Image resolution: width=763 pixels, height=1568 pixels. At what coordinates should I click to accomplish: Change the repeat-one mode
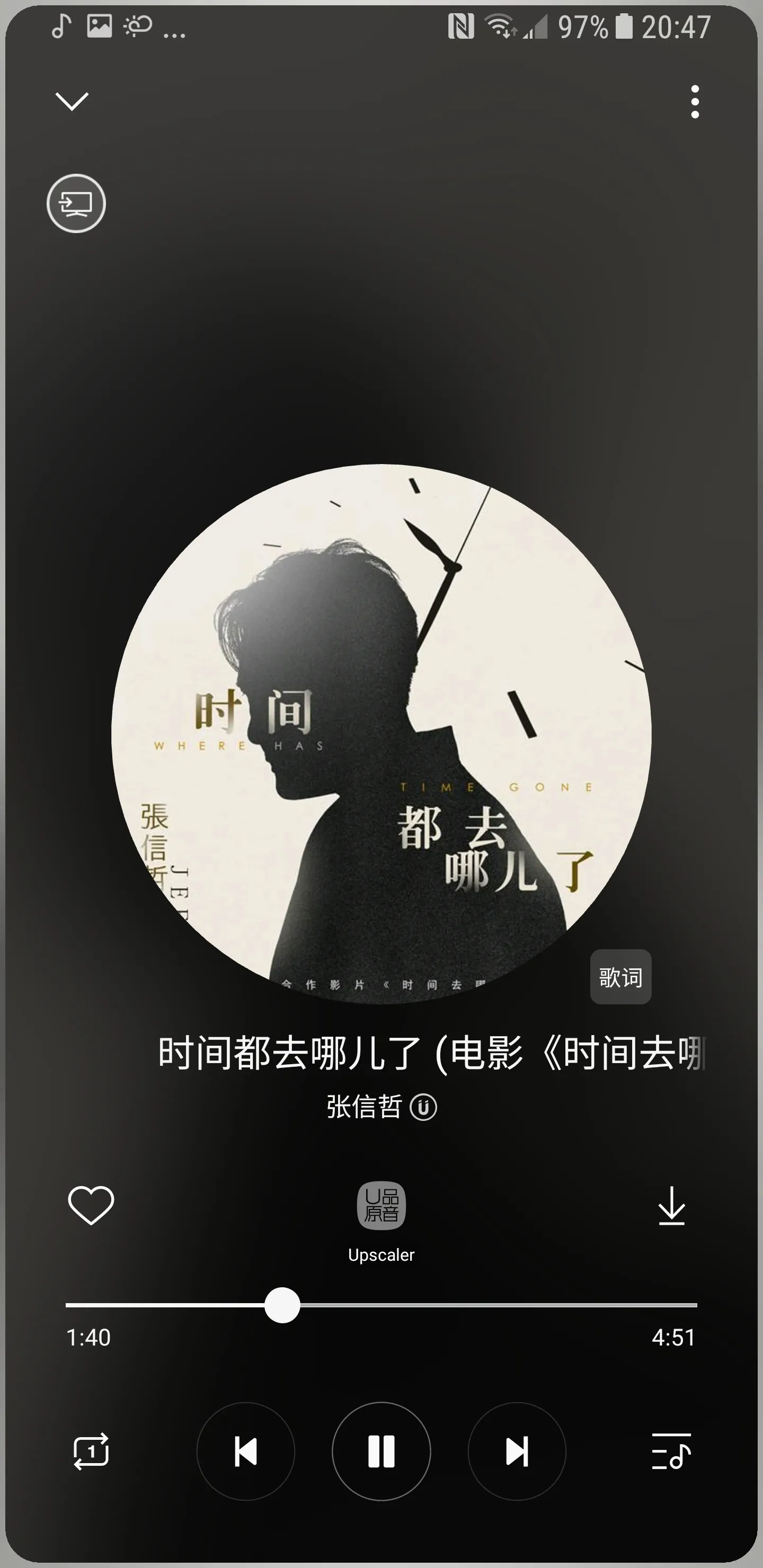click(91, 1451)
